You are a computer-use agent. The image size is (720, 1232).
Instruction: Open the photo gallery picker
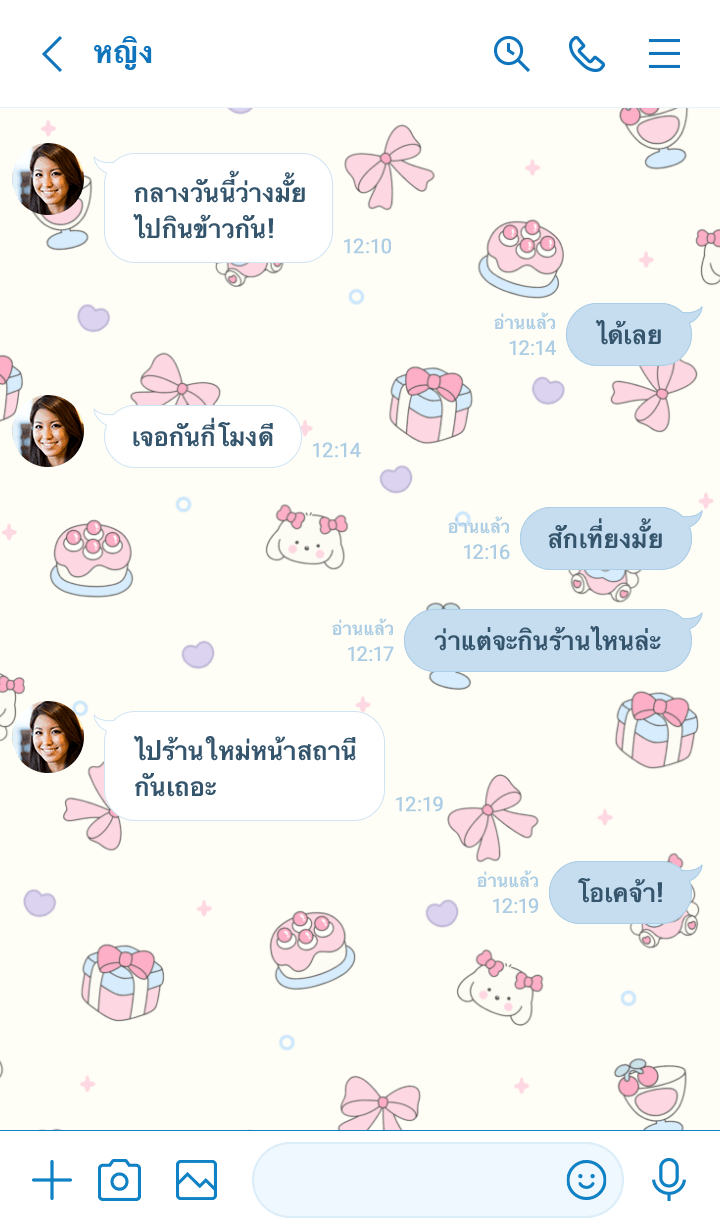tap(196, 1181)
